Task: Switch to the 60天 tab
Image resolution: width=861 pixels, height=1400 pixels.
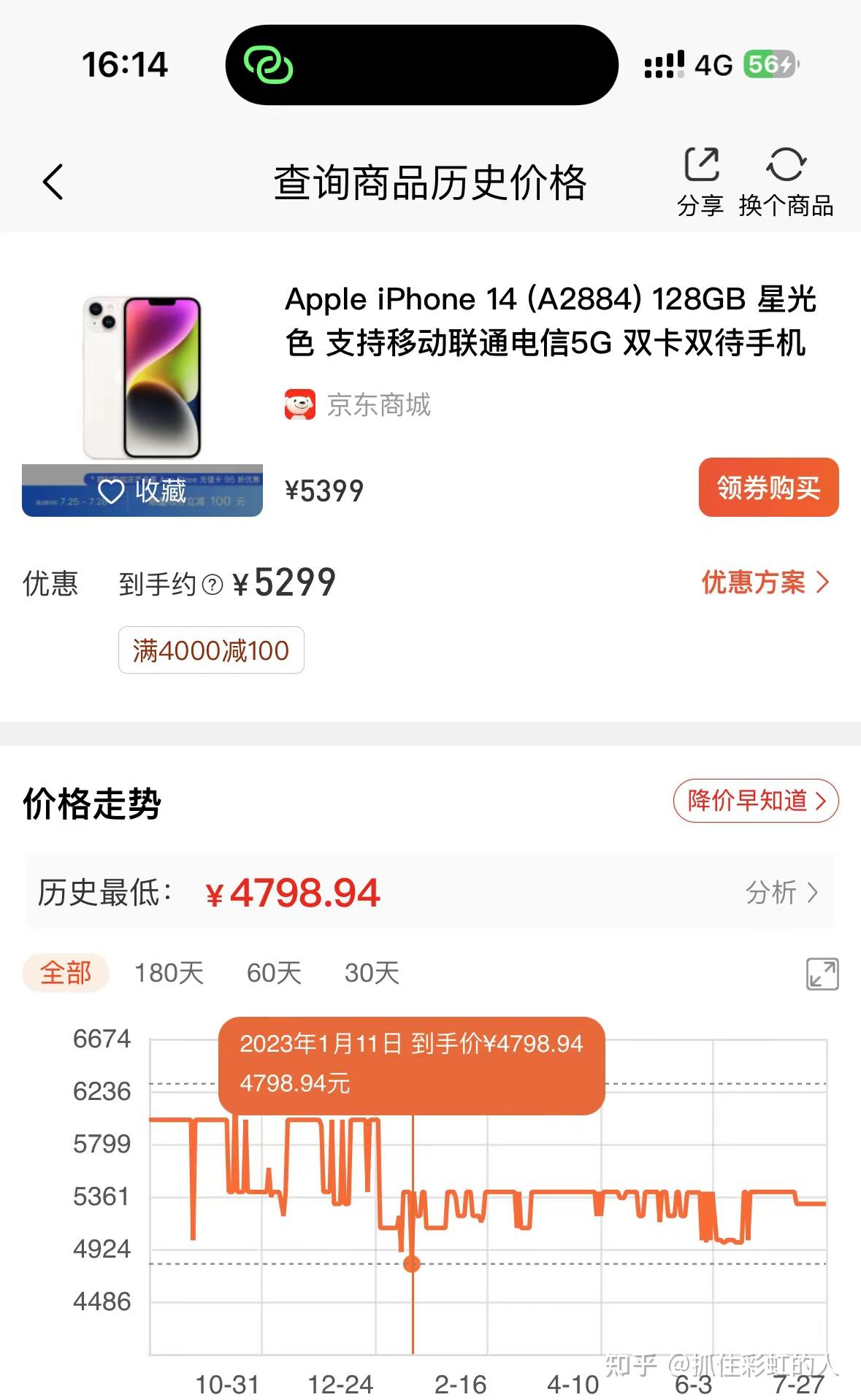Action: pos(272,973)
